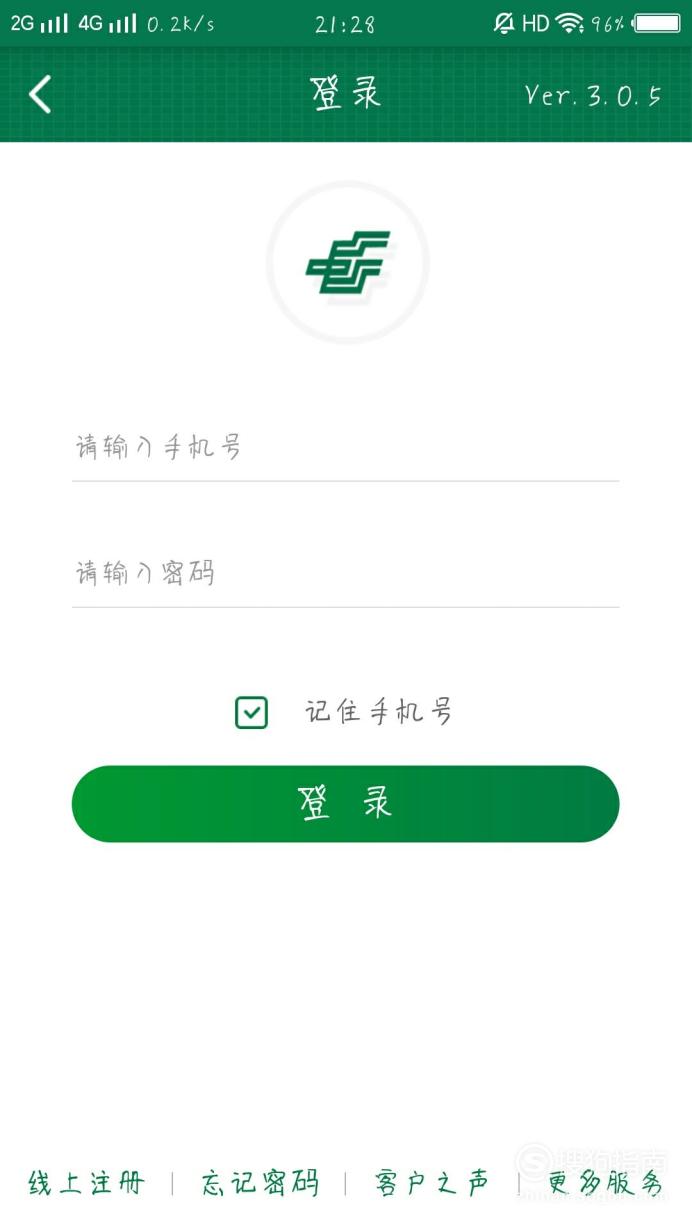Go back using the top-left arrow
Screen dimensions: 692x1230
pyautogui.click(x=40, y=95)
